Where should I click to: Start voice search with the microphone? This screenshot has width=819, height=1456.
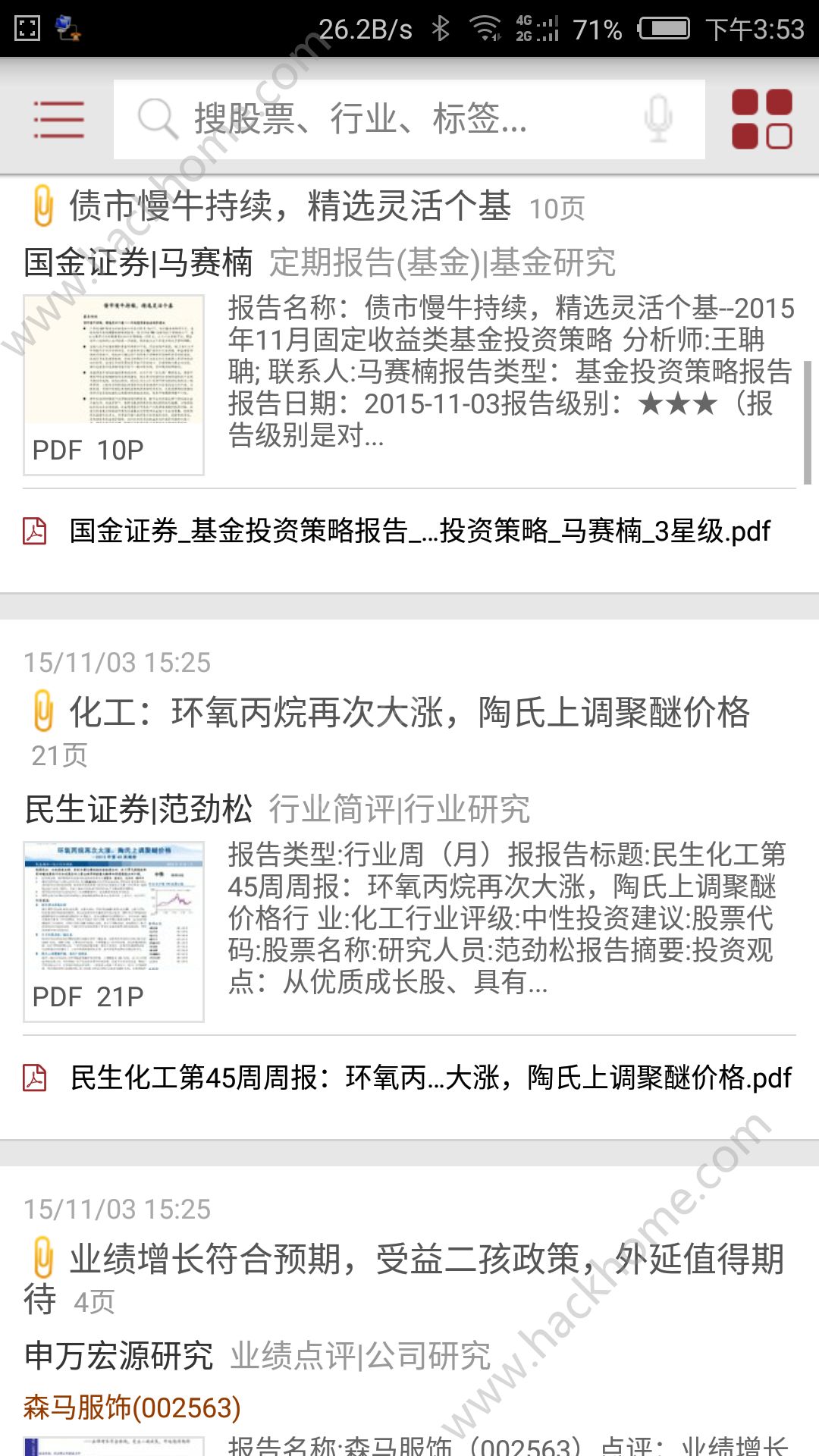tap(657, 119)
